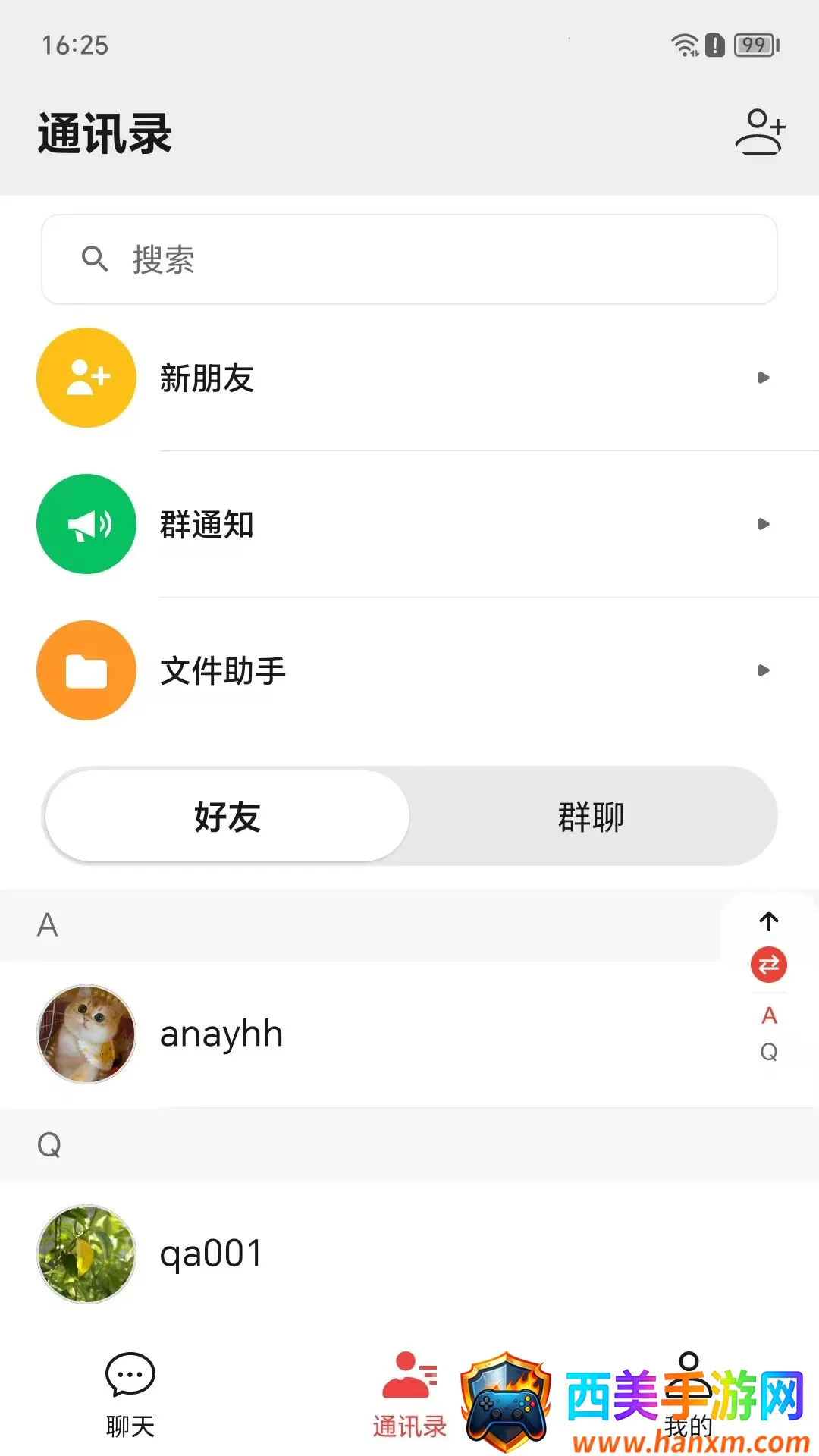This screenshot has height=1456, width=819.
Task: Open the 搜索 search box
Action: (x=409, y=259)
